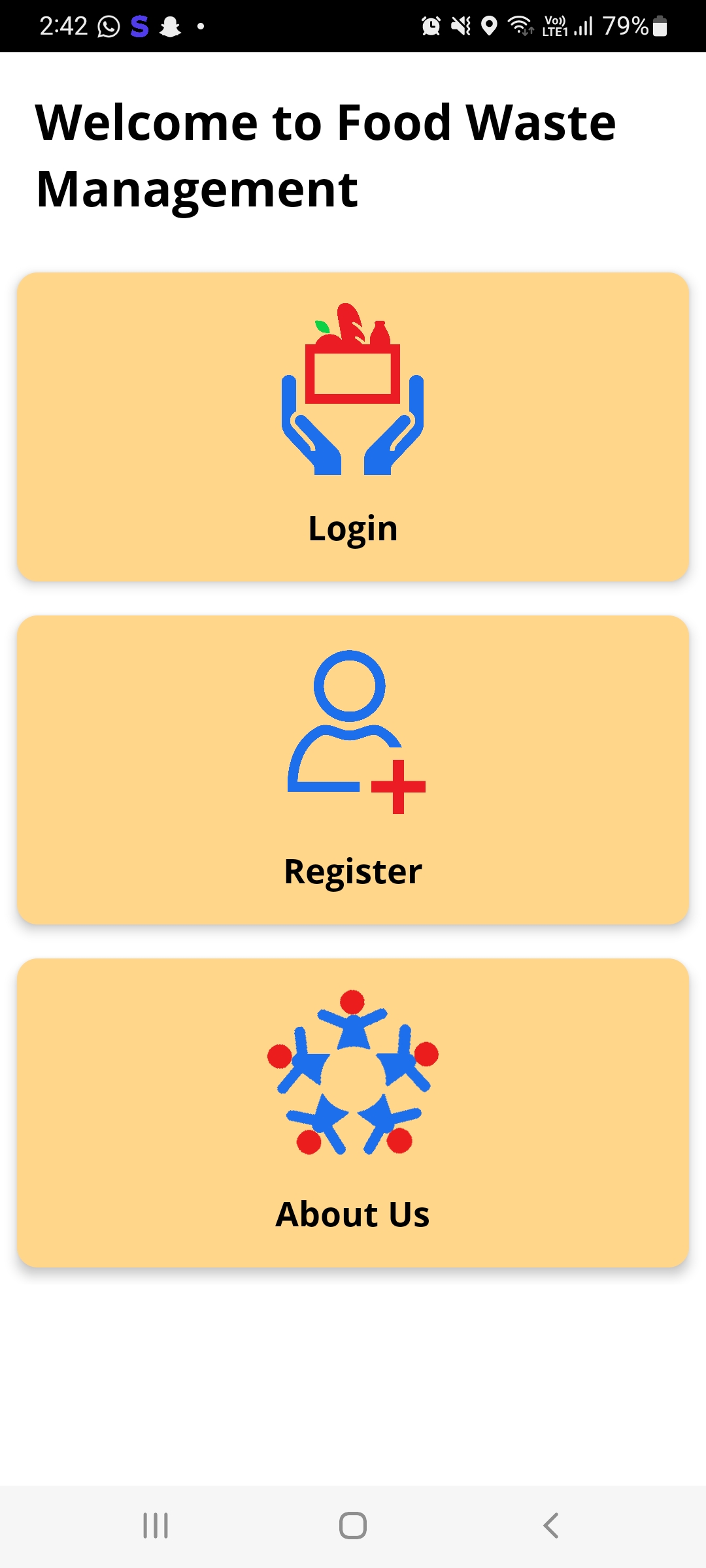Screen dimensions: 706x1568
Task: Open the recent apps overview
Action: click(x=156, y=1526)
